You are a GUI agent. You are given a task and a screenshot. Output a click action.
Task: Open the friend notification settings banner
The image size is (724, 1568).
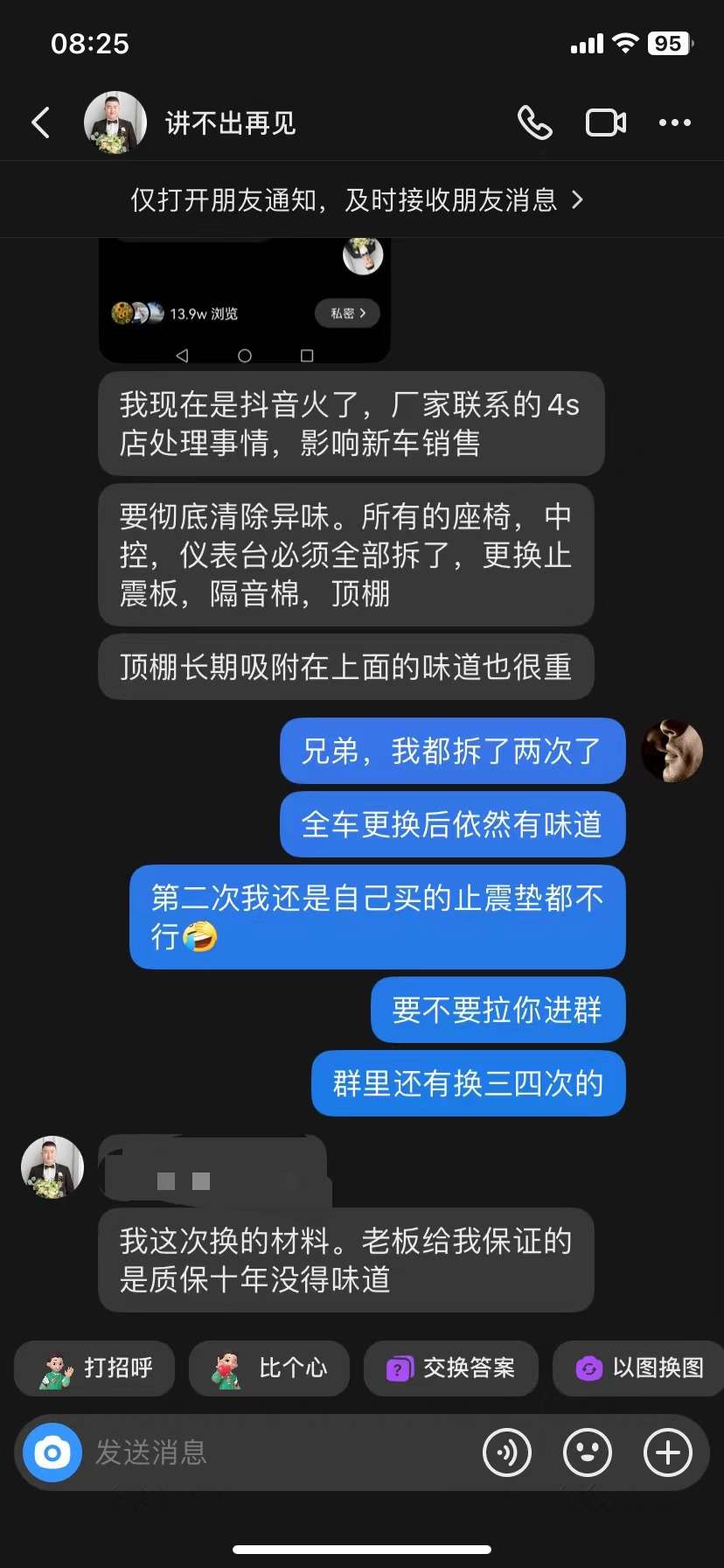(357, 200)
